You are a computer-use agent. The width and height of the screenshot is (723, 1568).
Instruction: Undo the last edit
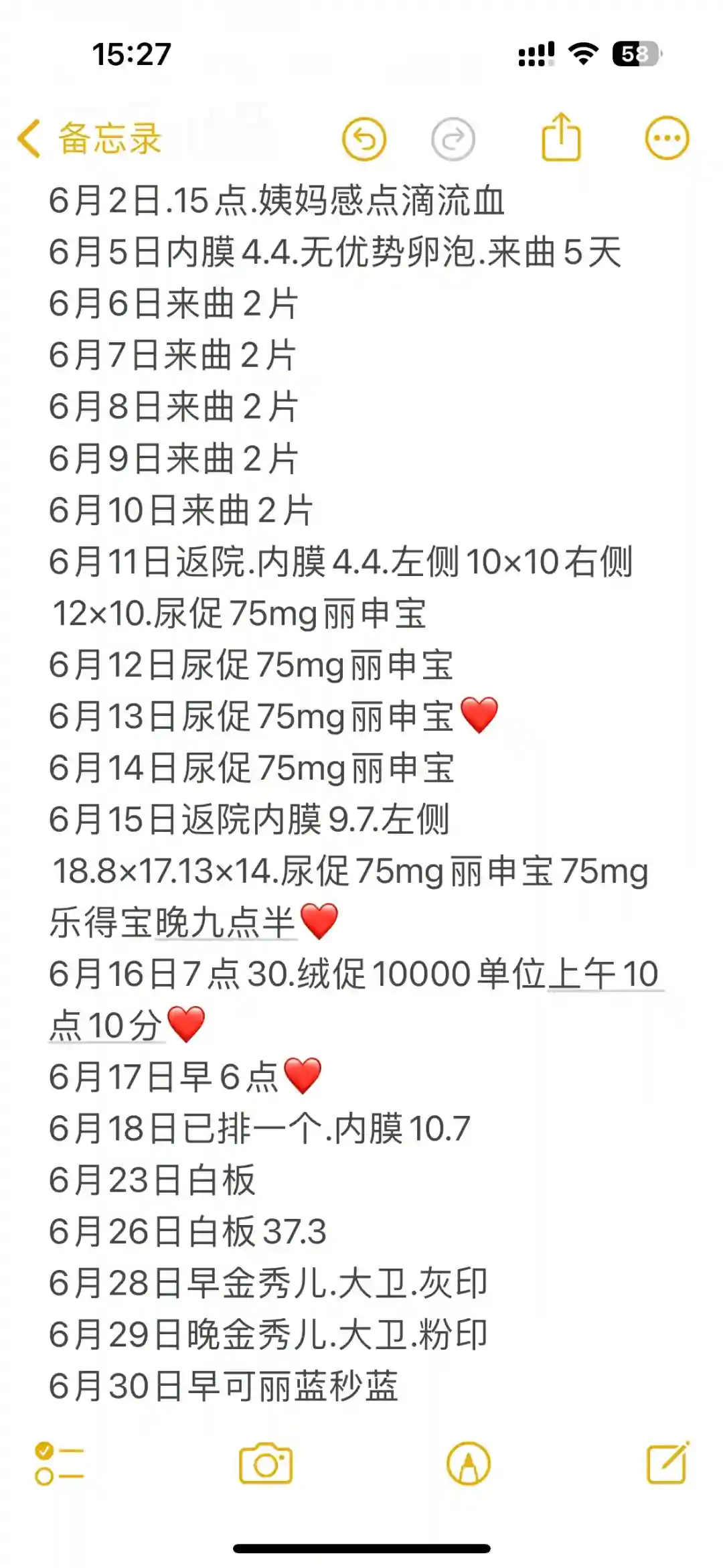364,139
